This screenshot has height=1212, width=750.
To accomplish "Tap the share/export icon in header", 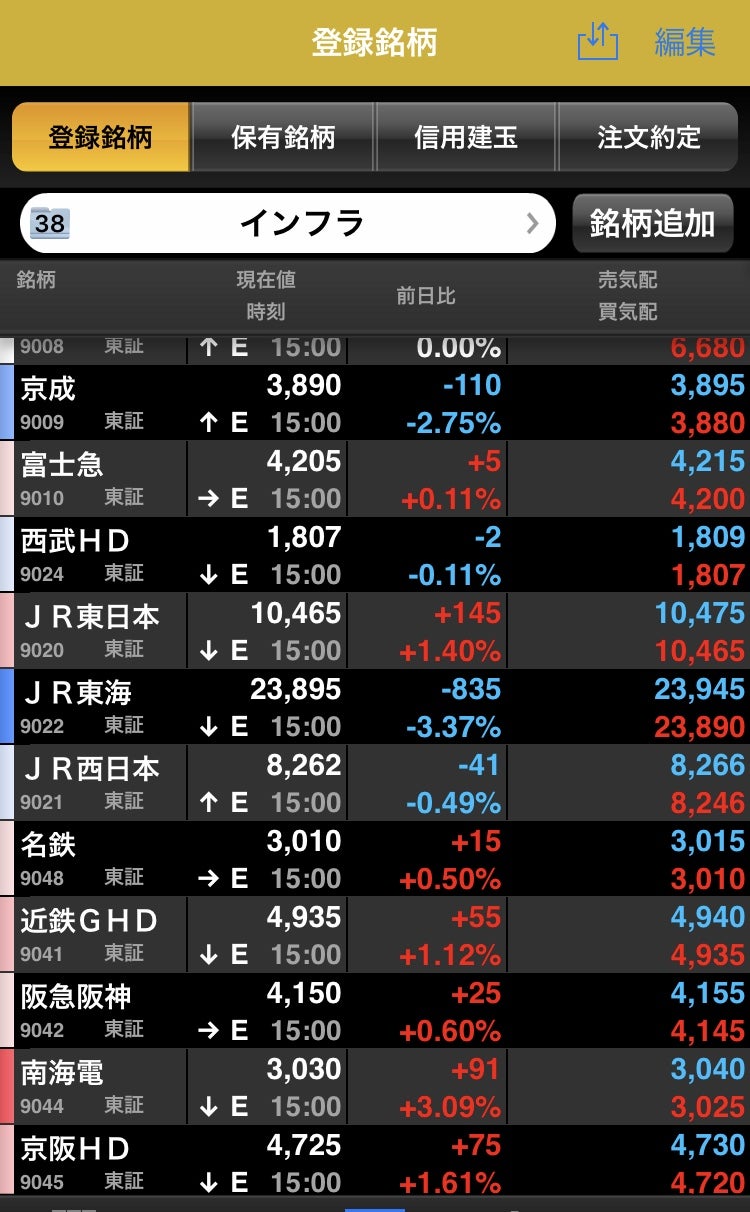I will click(598, 43).
